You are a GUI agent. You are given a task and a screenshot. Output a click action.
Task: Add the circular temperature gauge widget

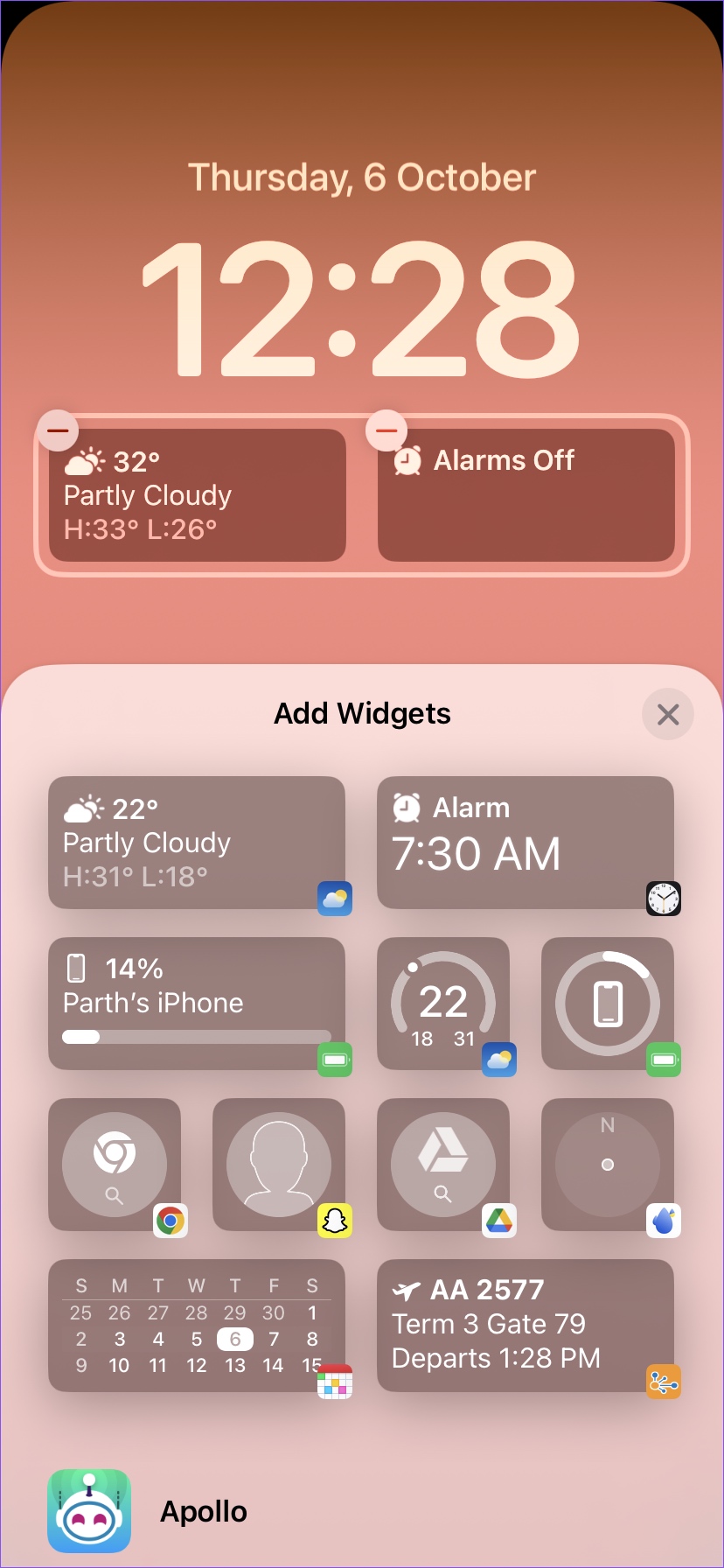click(443, 1004)
